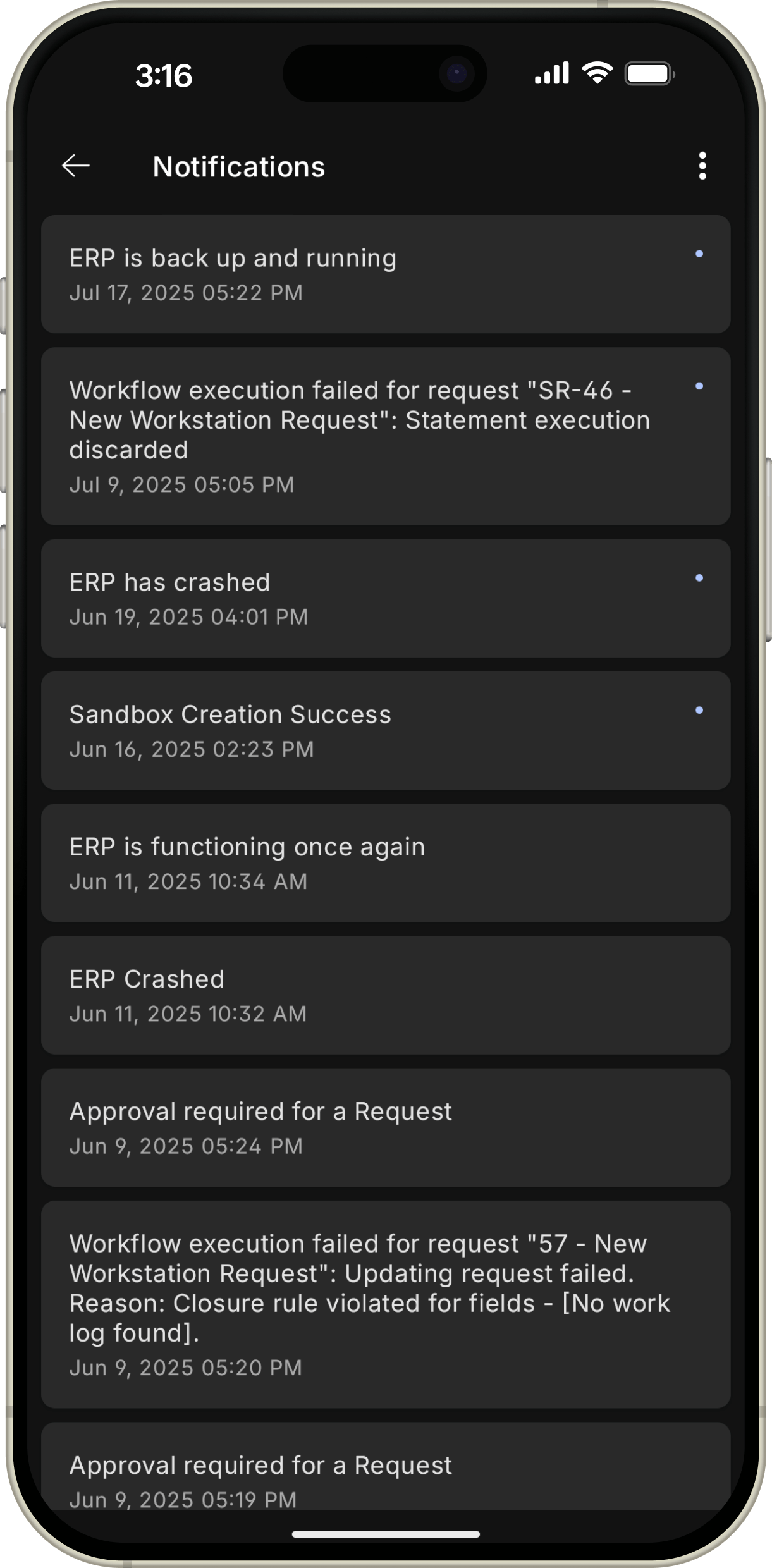
Task: Open 'Sandbox Creation Success' notification
Action: (386, 730)
